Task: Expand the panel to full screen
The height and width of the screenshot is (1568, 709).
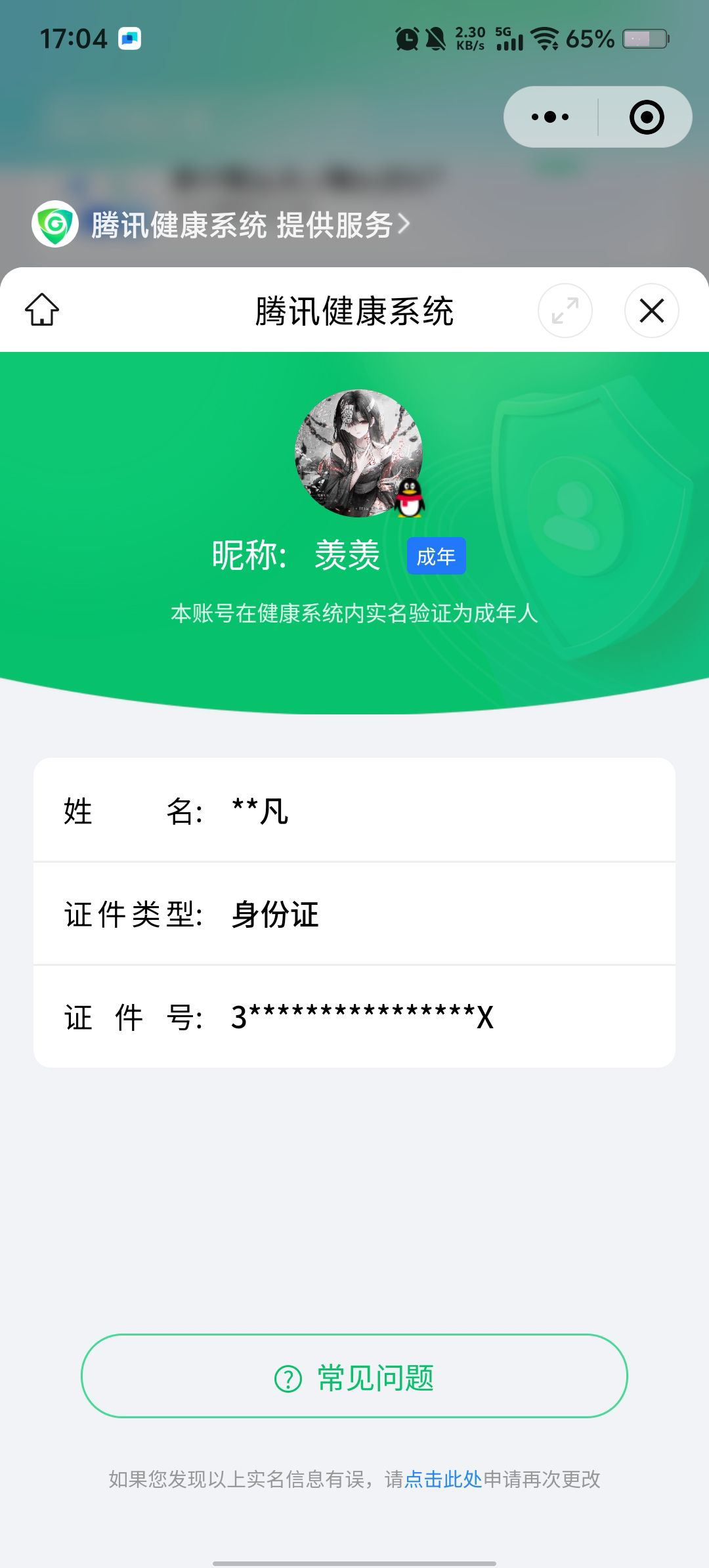Action: 565,311
